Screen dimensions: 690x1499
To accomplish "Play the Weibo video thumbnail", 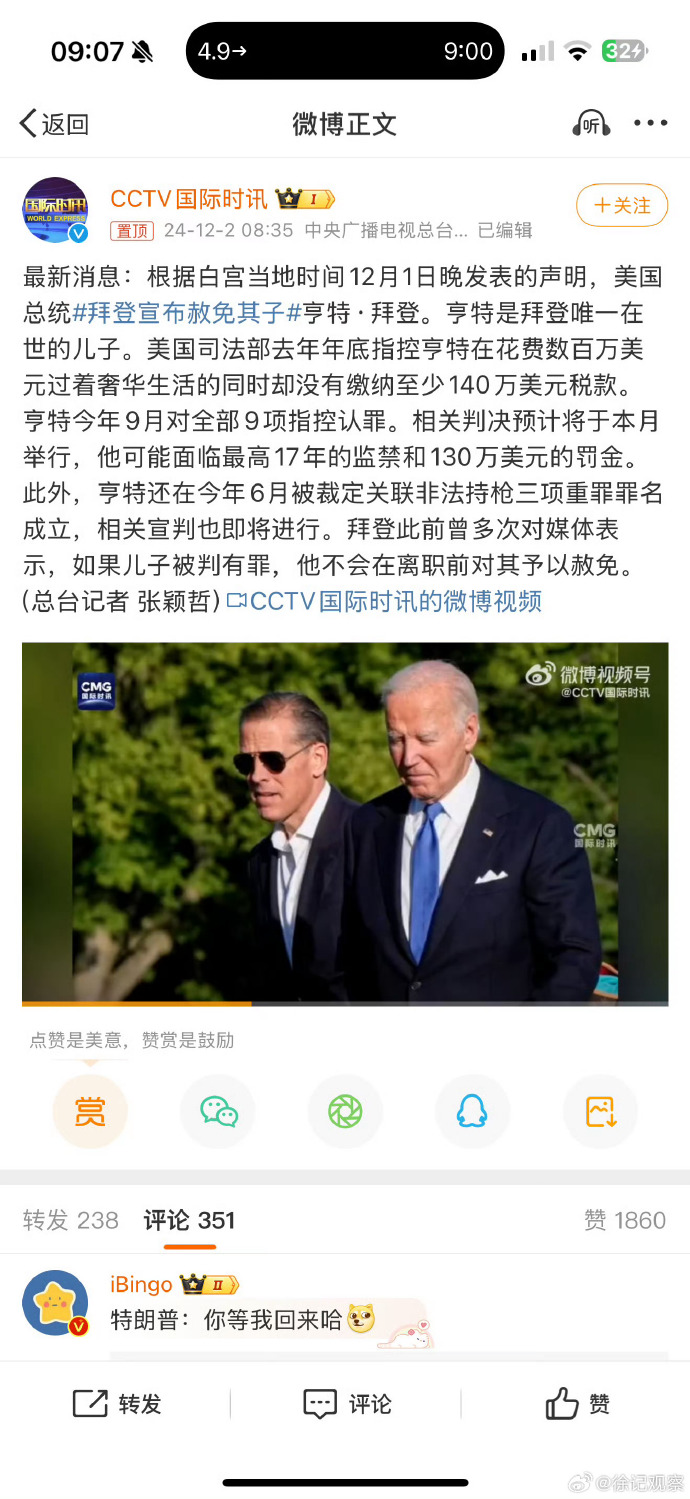I will (x=345, y=823).
